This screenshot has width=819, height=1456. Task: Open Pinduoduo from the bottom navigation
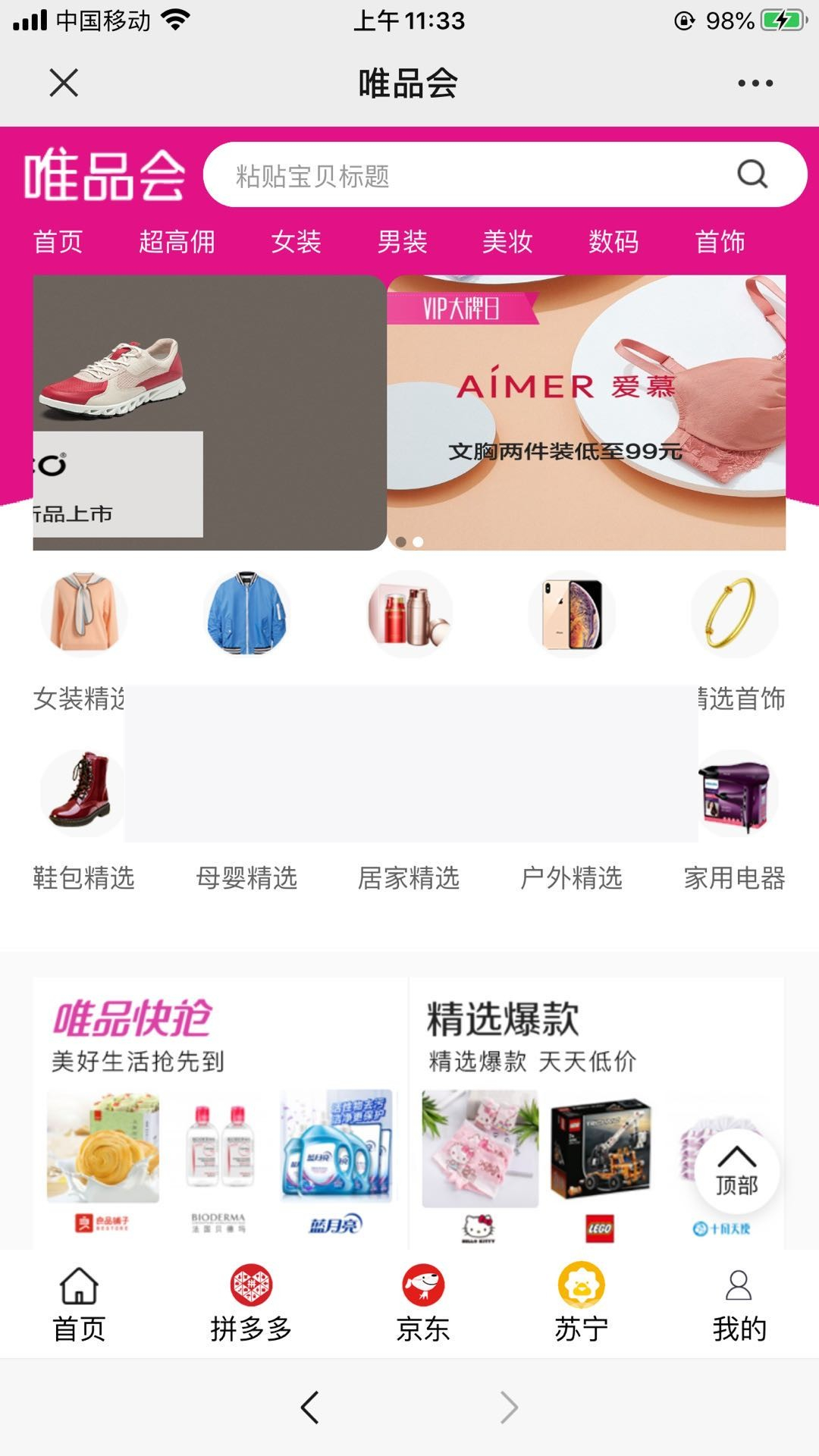tap(252, 1301)
